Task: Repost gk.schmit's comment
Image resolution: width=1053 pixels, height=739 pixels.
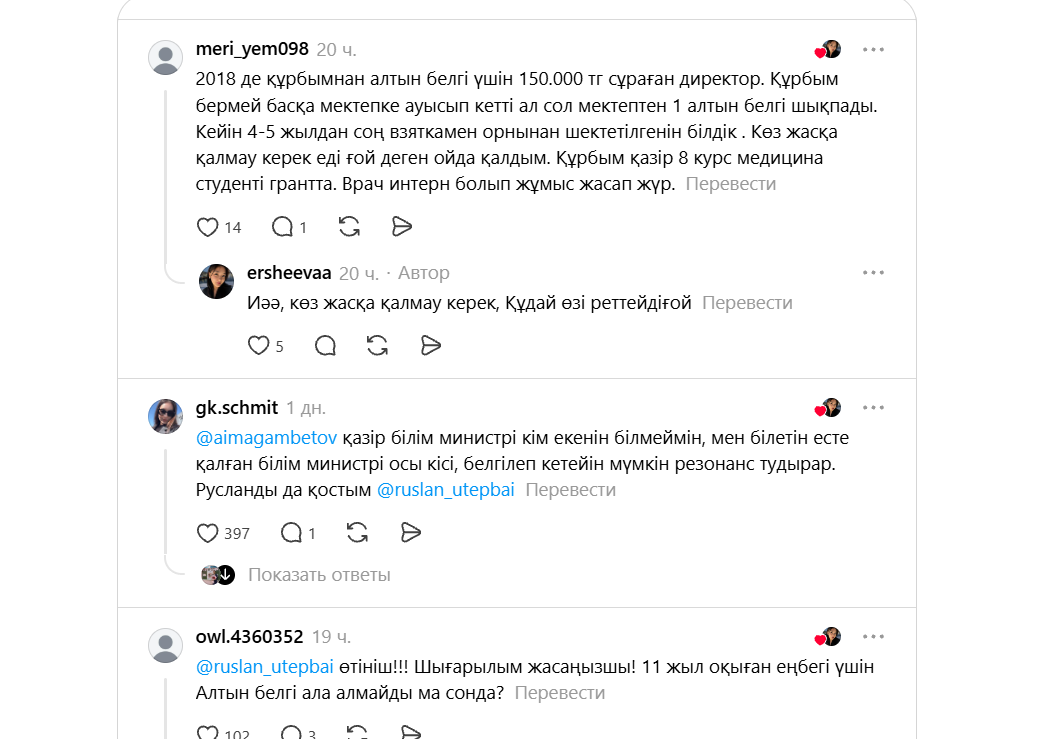Action: pos(357,533)
